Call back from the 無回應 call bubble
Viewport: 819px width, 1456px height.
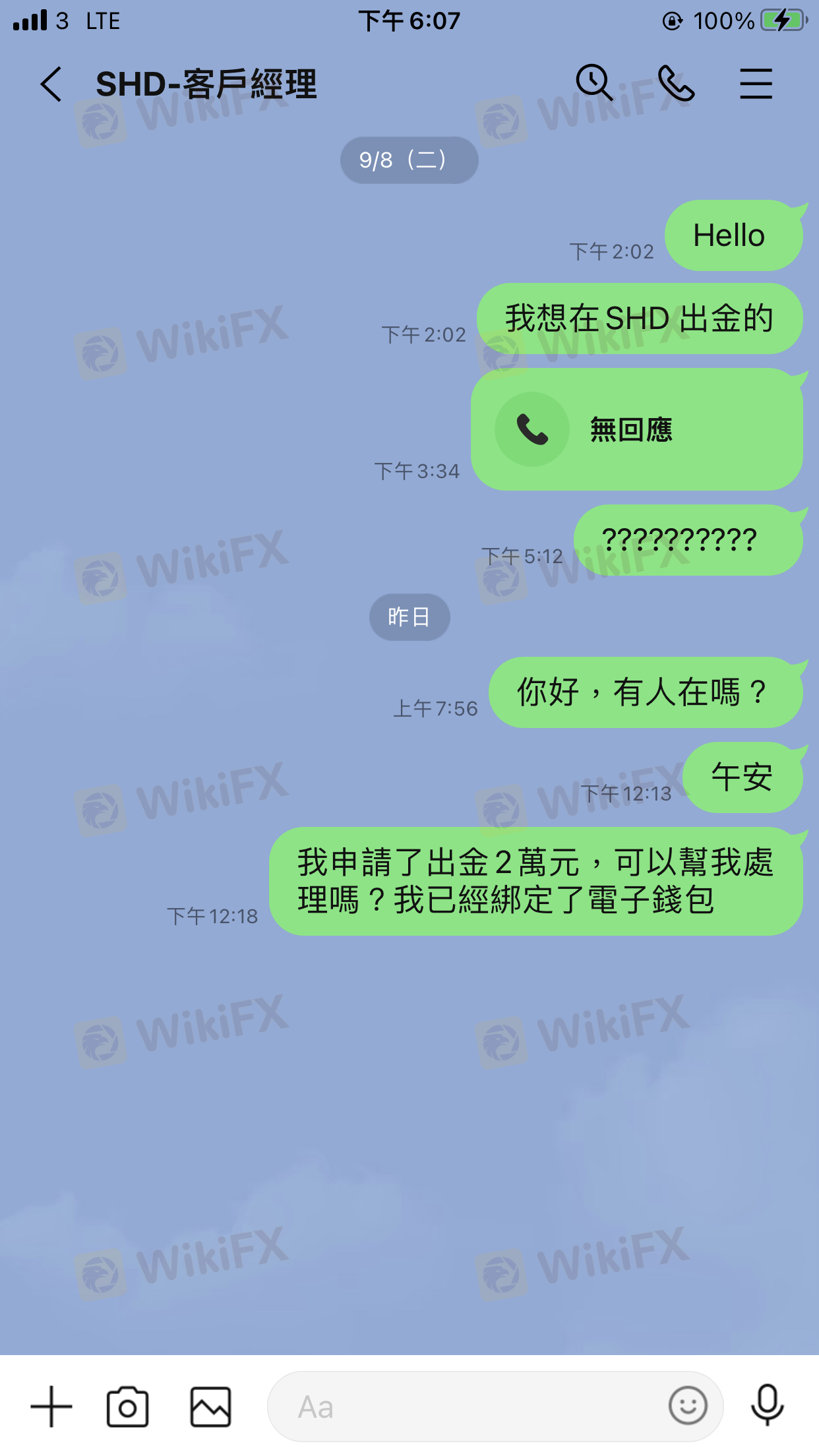click(x=532, y=430)
